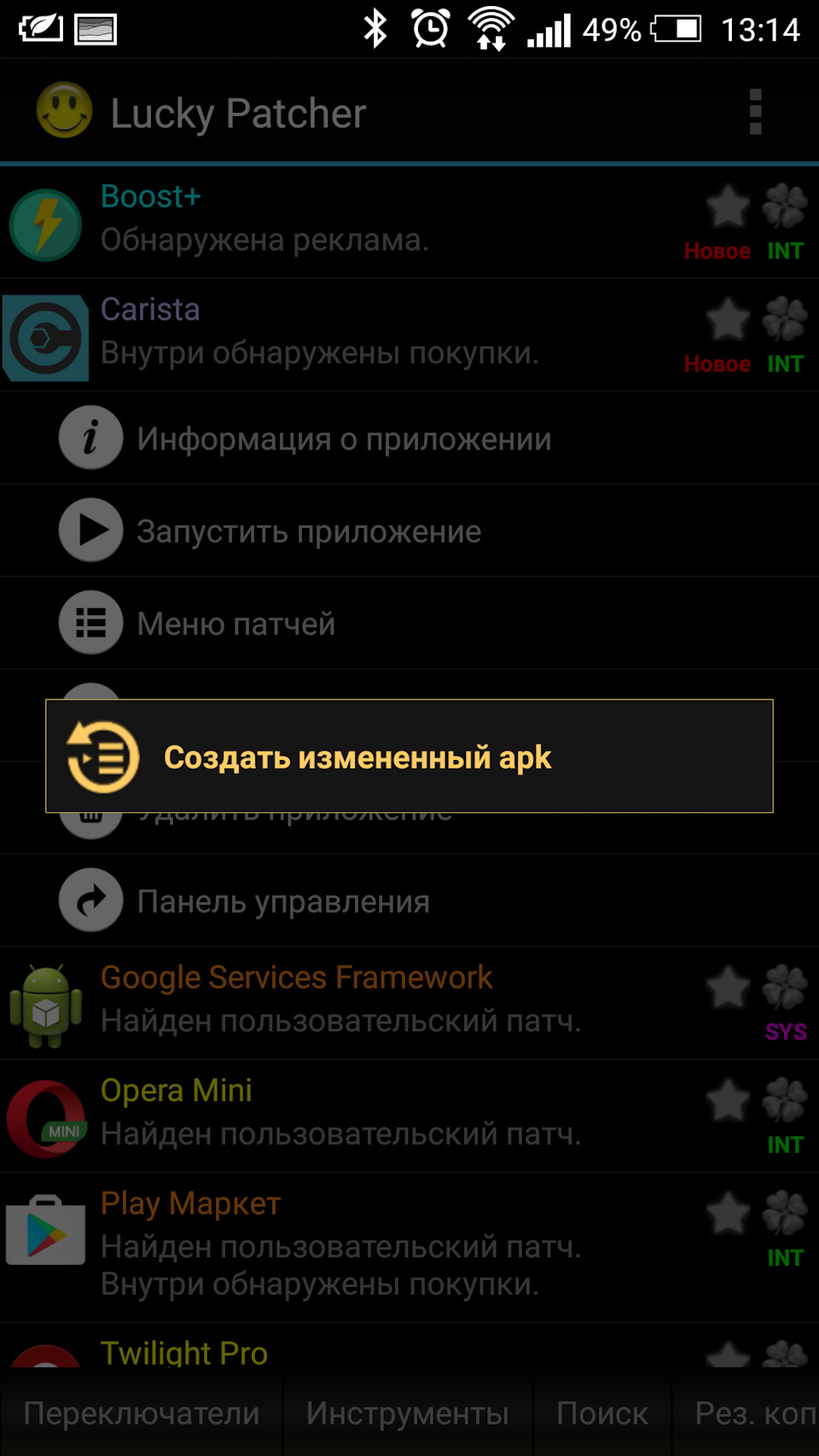Open the Boost+ app entry
819x1456 pixels.
(341, 222)
